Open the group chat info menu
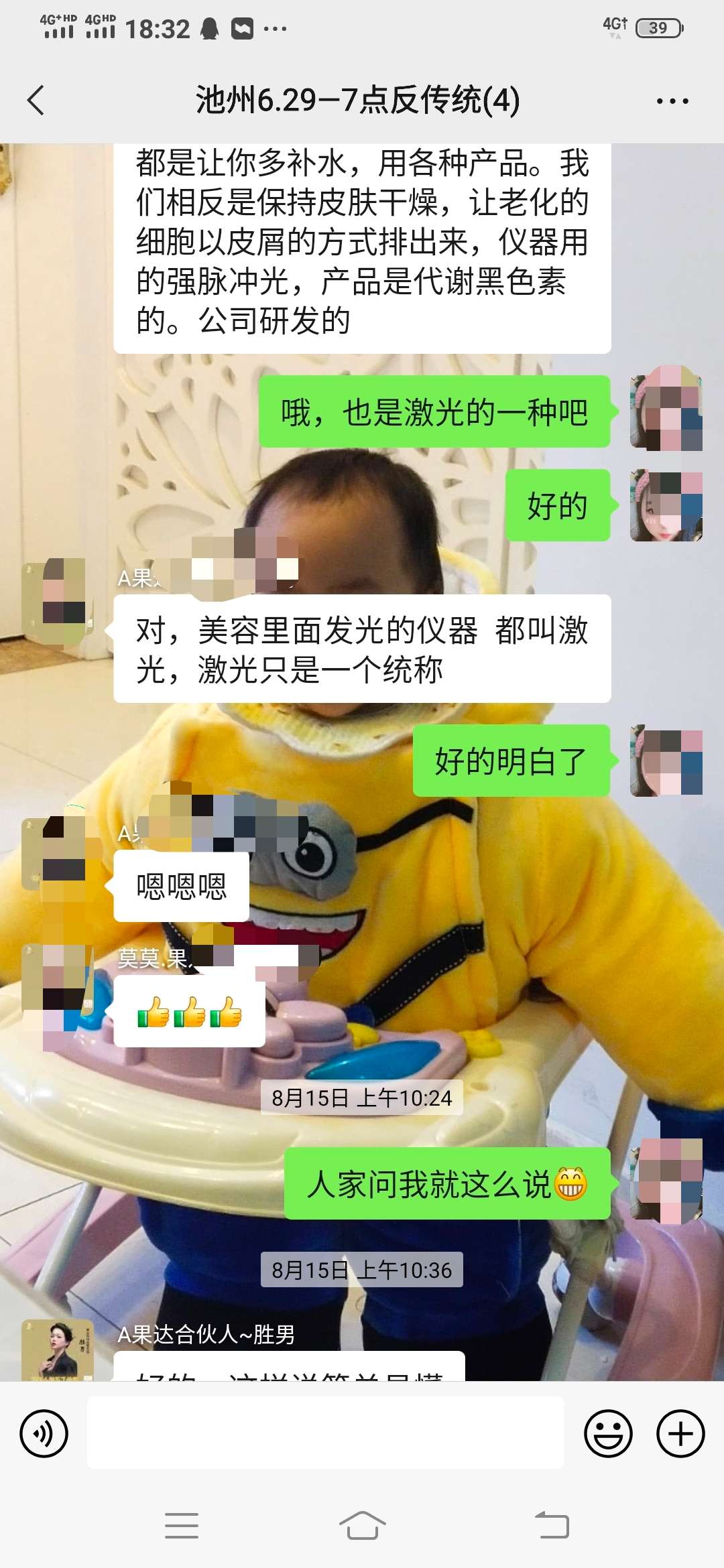The image size is (724, 1568). pyautogui.click(x=672, y=101)
